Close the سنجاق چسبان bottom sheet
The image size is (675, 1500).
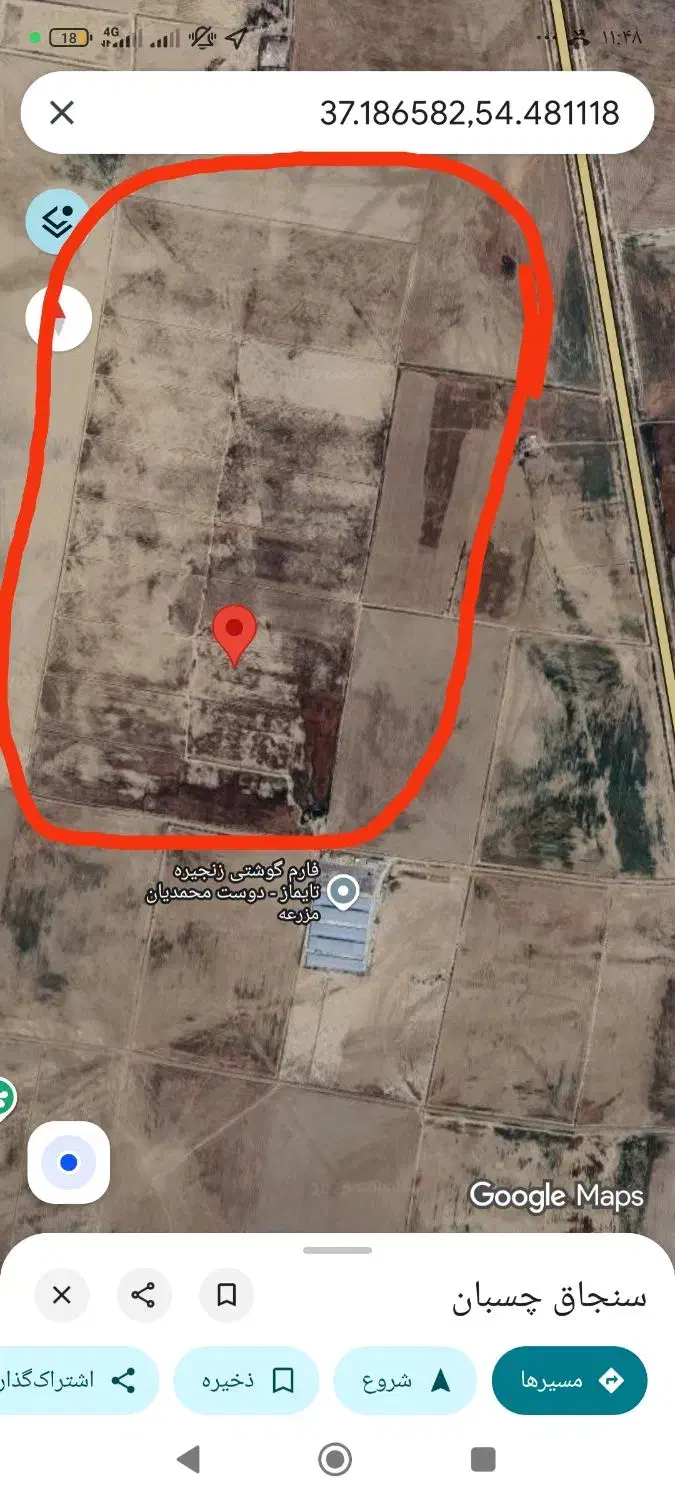(62, 1296)
